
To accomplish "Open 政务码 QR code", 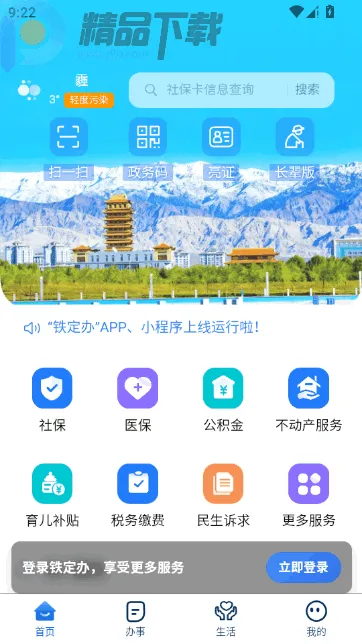I will pyautogui.click(x=148, y=149).
